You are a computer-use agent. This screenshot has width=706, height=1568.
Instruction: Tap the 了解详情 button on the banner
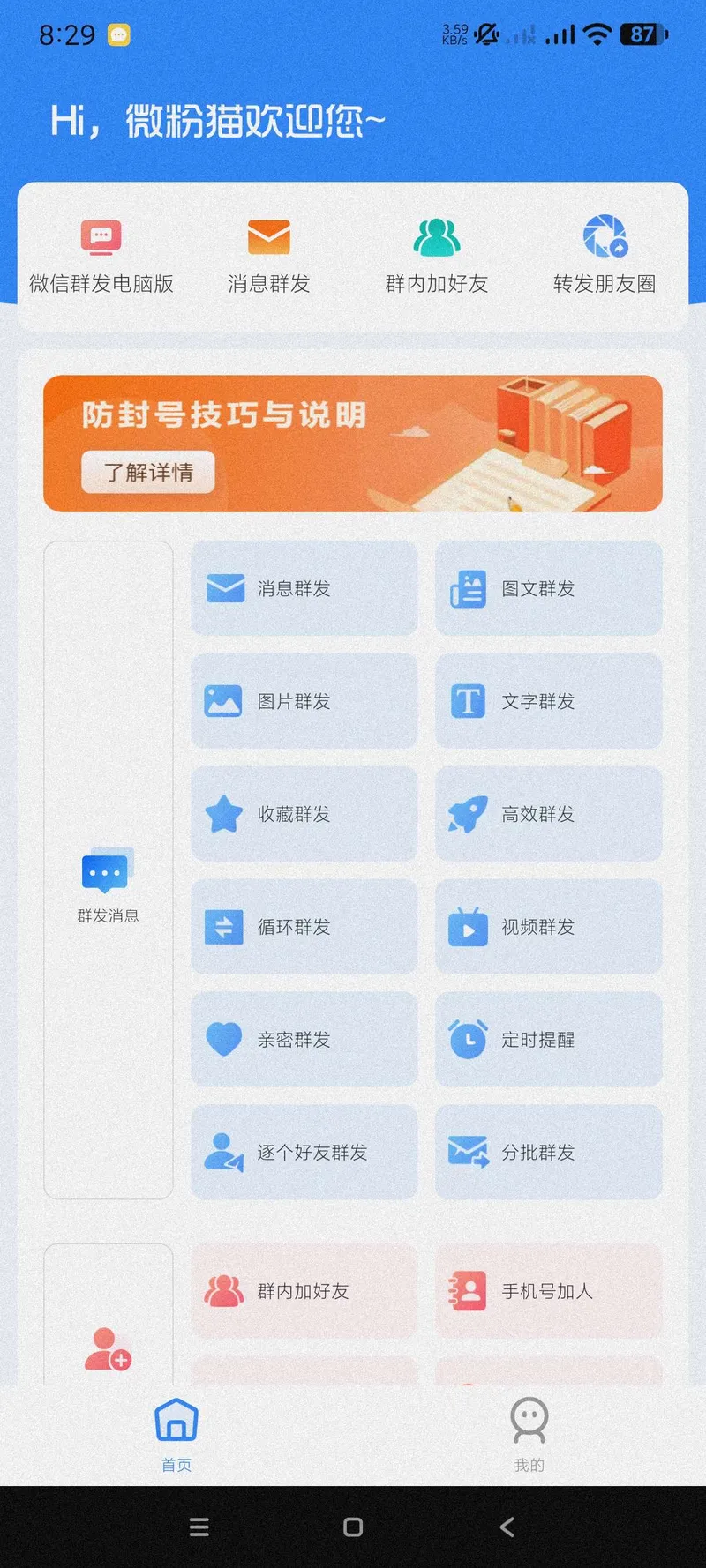(147, 472)
